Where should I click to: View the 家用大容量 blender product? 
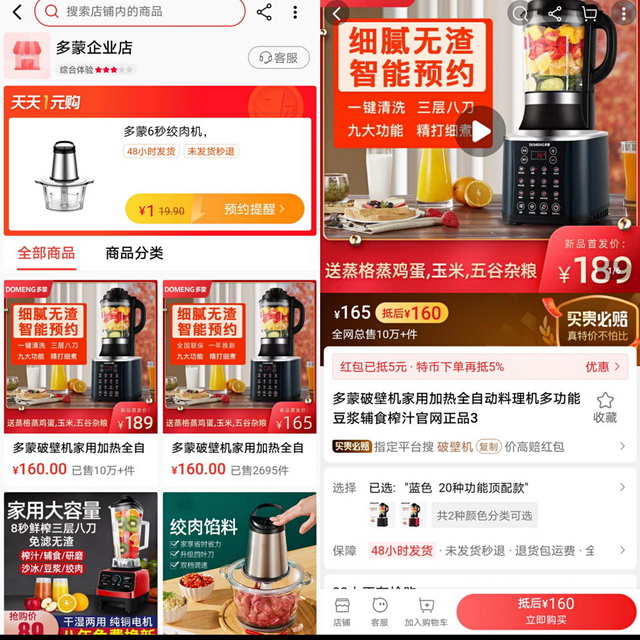tap(81, 563)
